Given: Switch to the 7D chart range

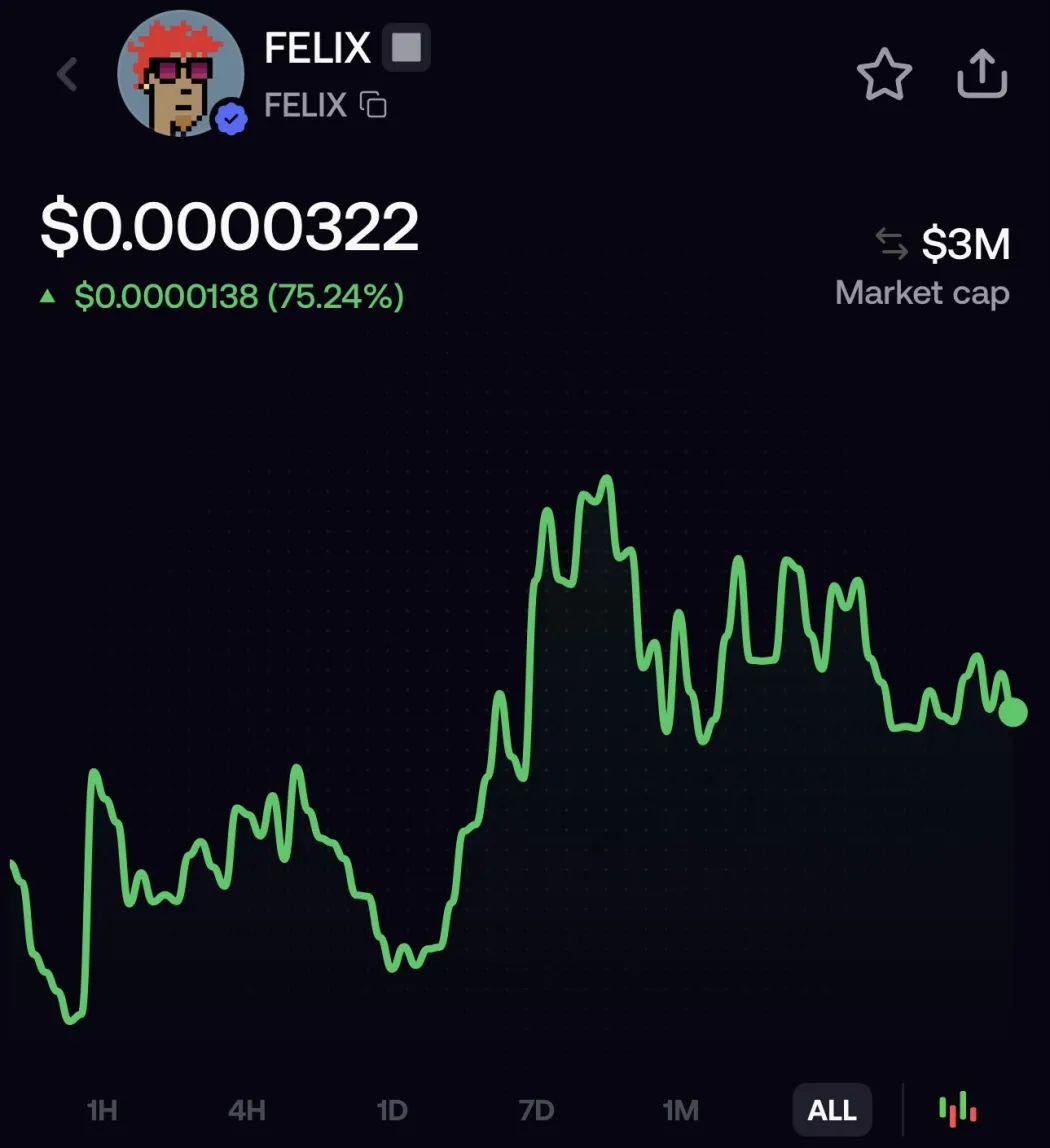Looking at the screenshot, I should pyautogui.click(x=536, y=1110).
